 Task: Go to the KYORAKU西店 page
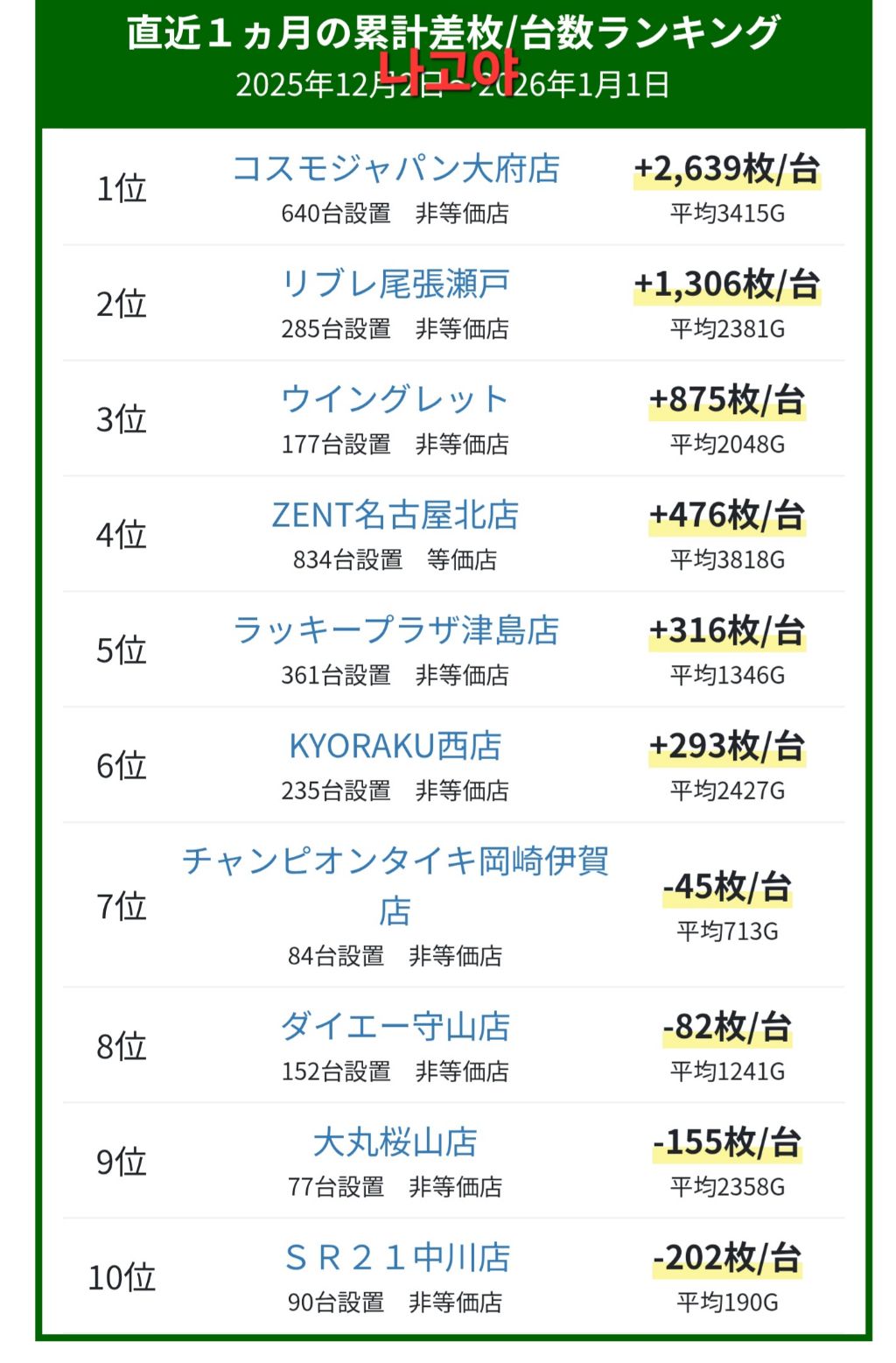(395, 747)
